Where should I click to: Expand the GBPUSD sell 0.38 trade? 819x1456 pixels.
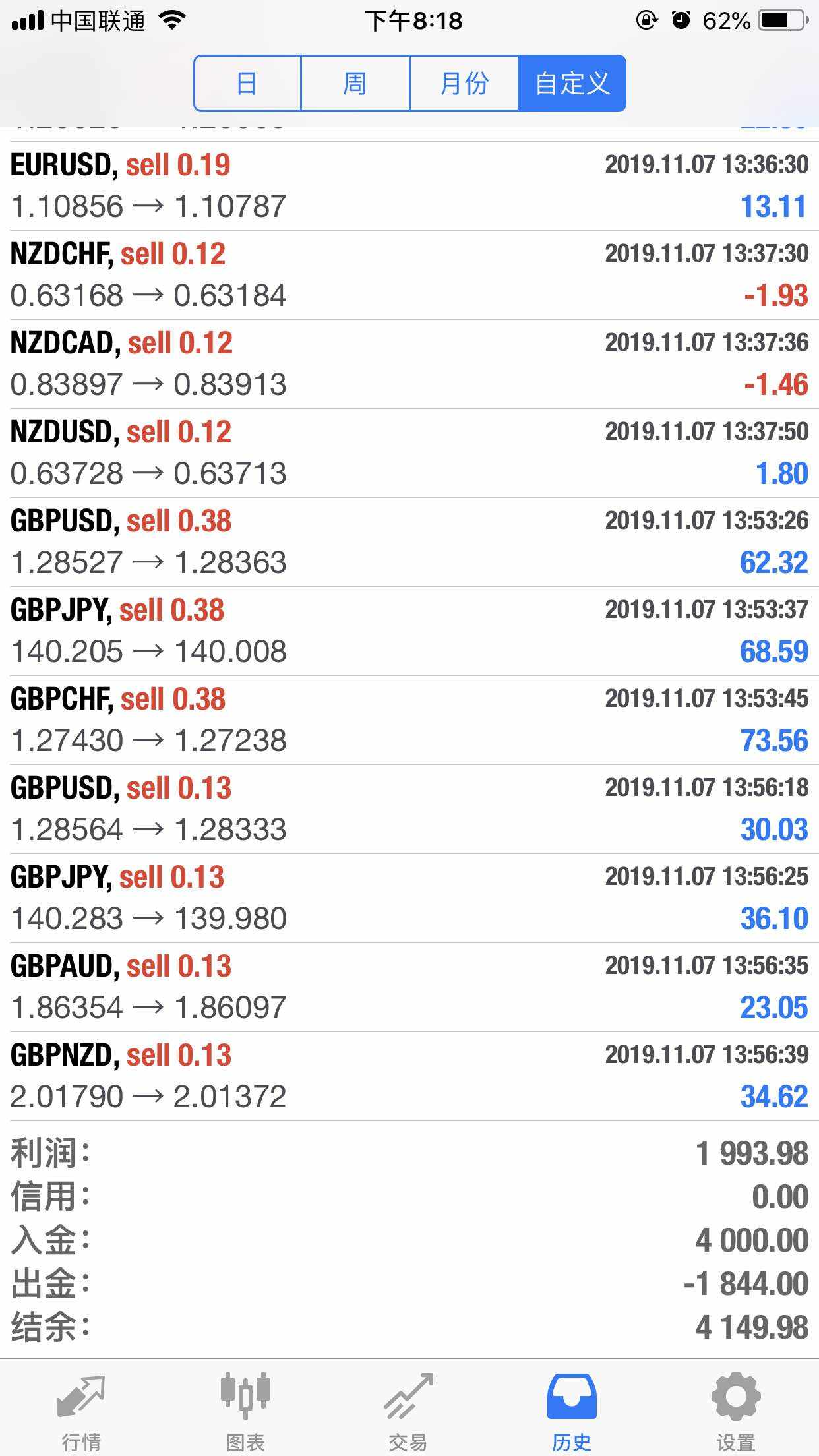coord(409,542)
